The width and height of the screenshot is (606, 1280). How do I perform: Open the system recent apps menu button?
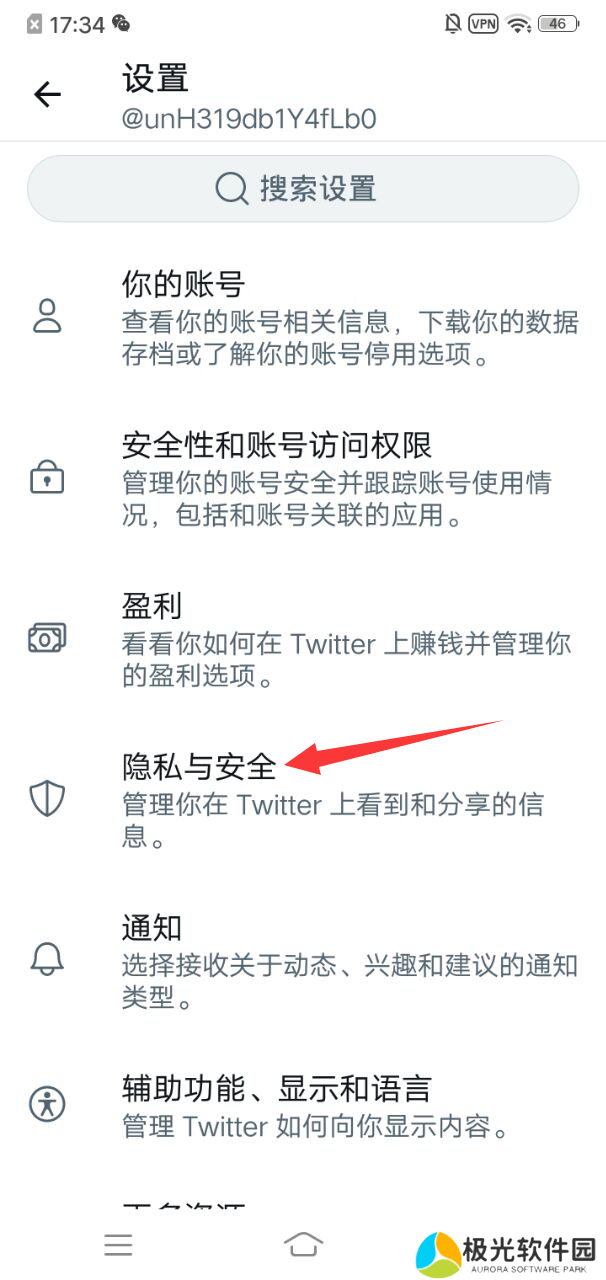point(118,1244)
